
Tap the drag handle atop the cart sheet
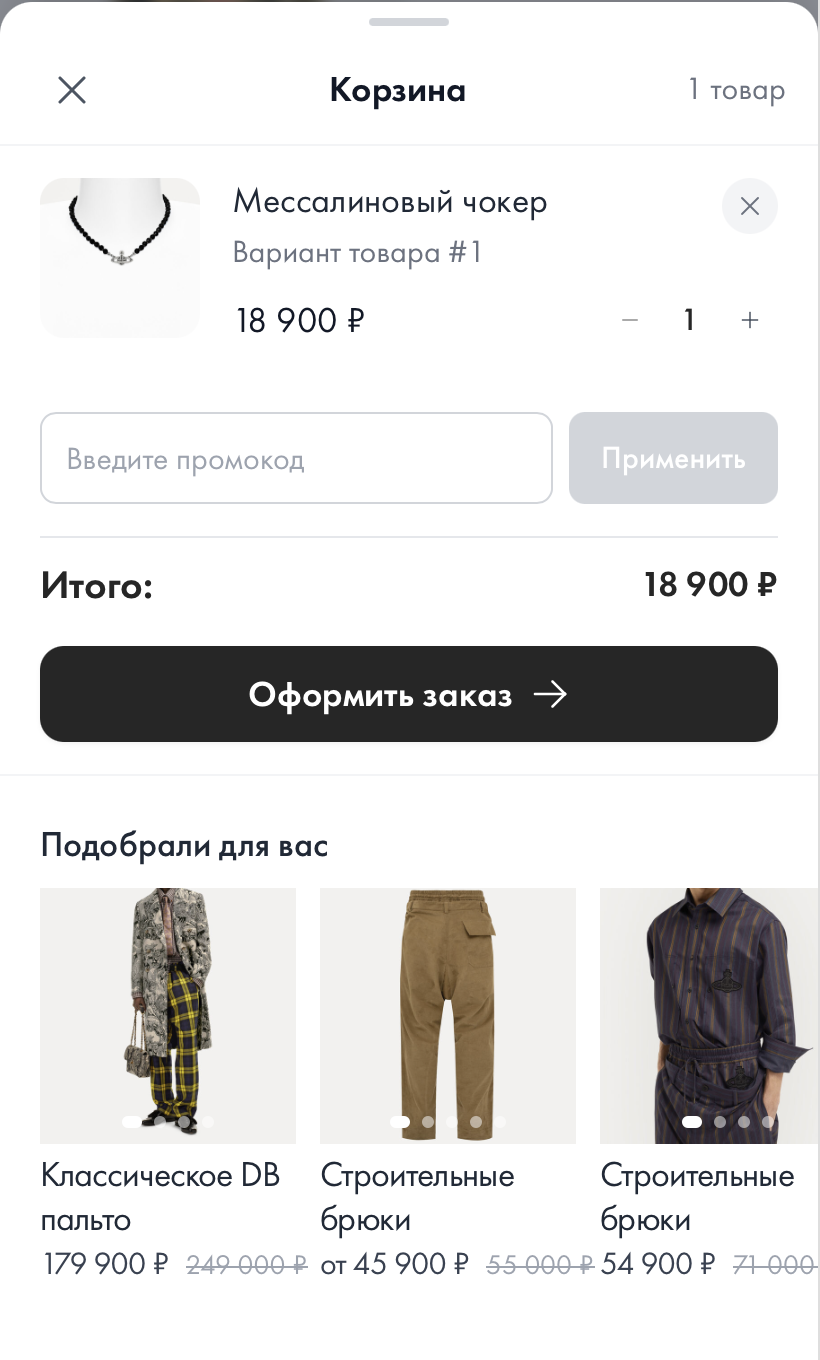[409, 21]
